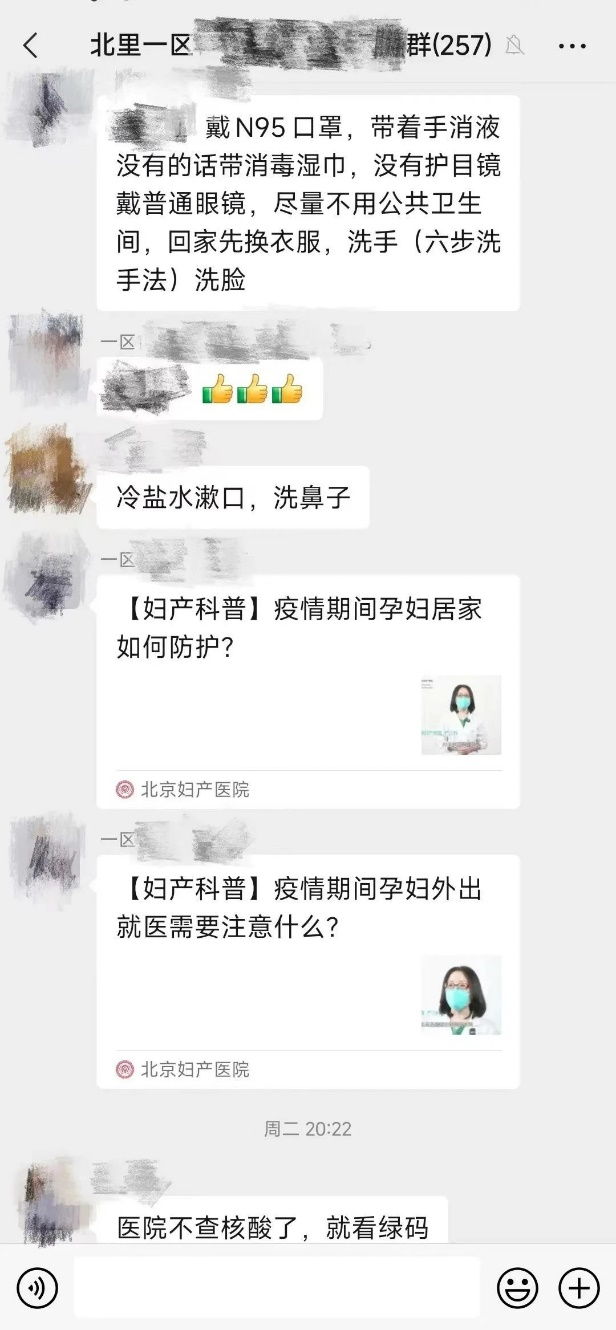Go back from the group chat
The image size is (616, 1330).
coord(31,45)
